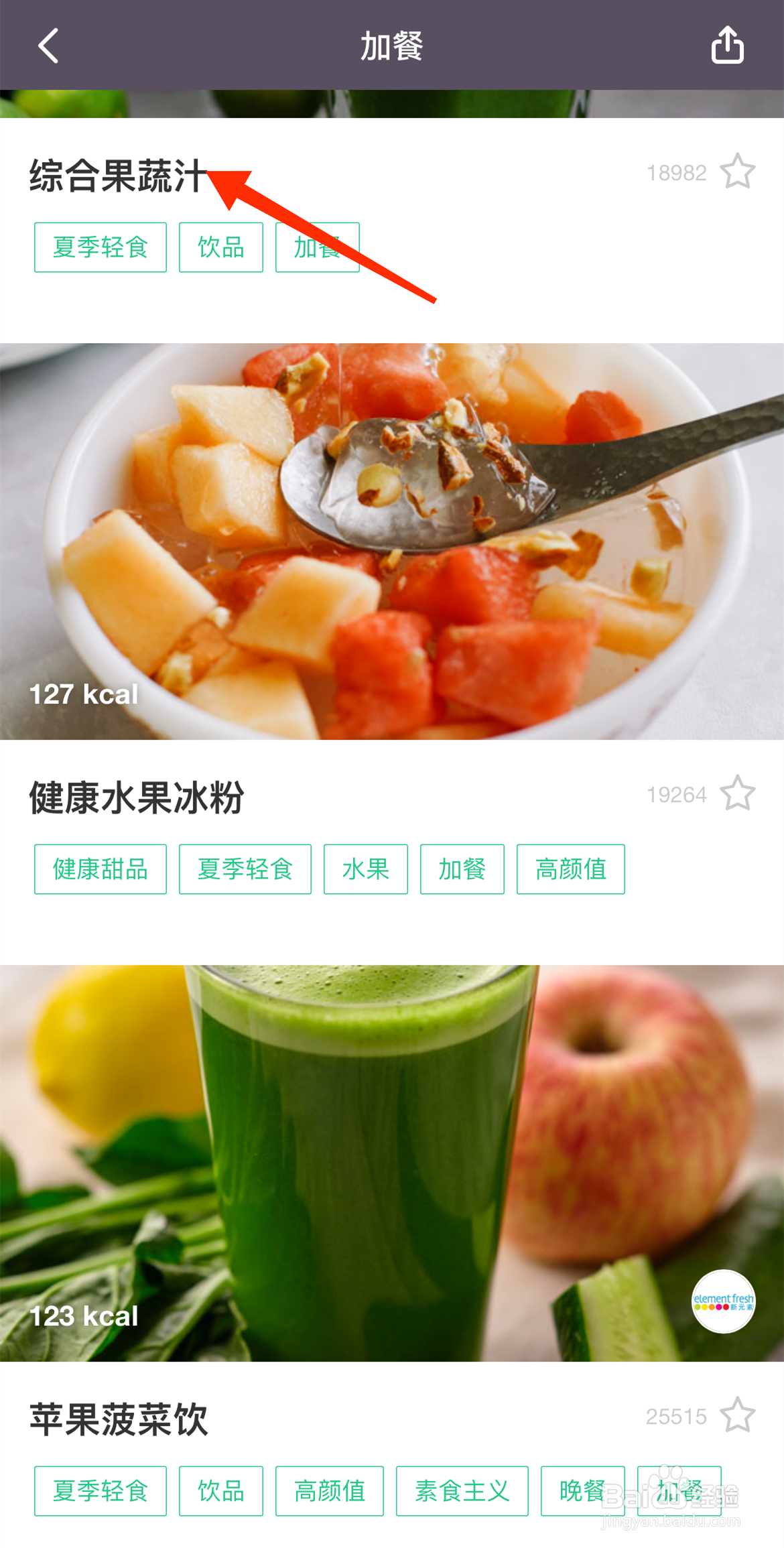Screen dimensions: 784x1548
Task: Tap the back arrow to leave 加餐 page
Action: pos(47,47)
